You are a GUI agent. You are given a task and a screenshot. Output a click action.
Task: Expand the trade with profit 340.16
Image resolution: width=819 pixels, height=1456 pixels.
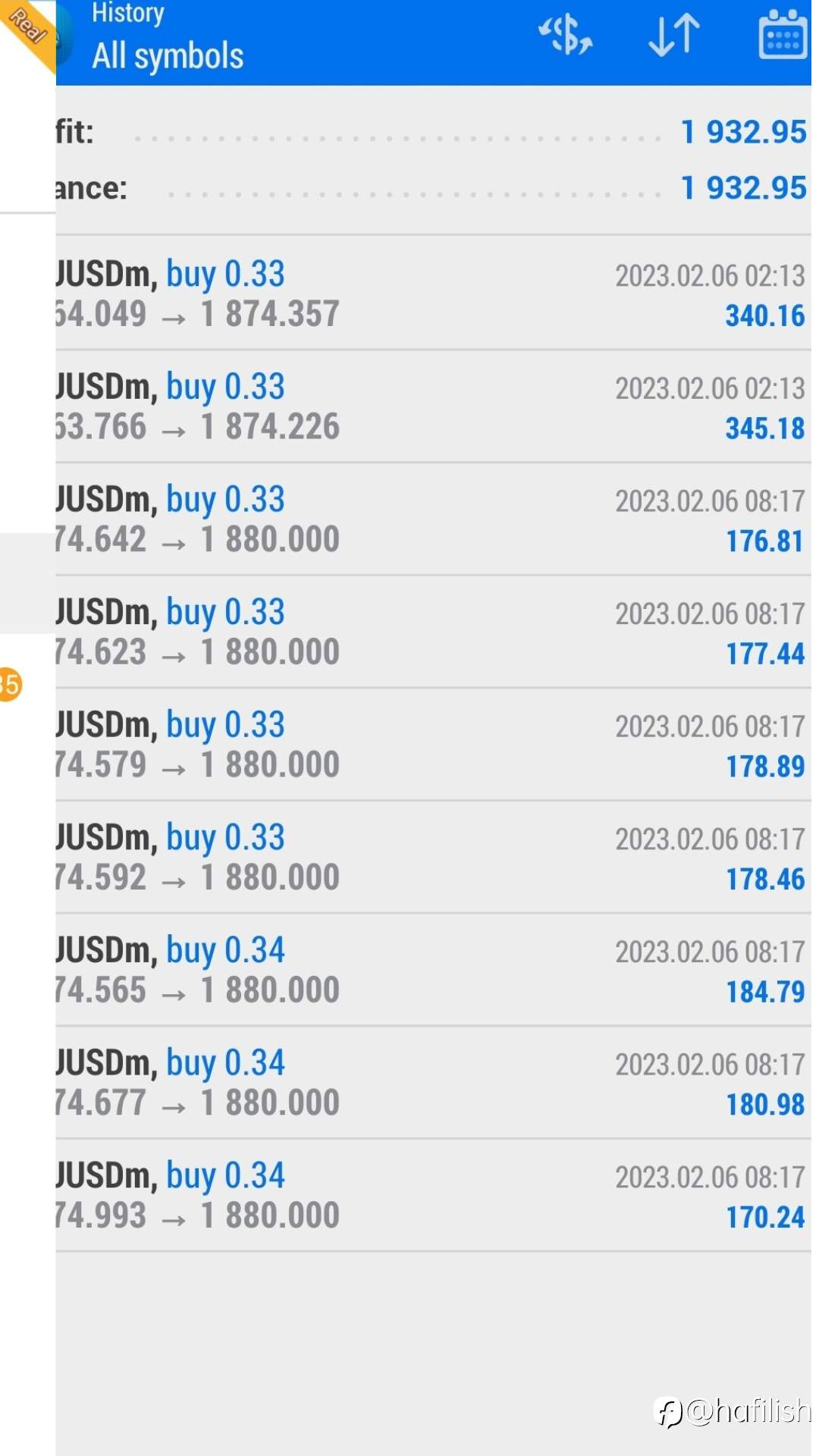pyautogui.click(x=434, y=293)
